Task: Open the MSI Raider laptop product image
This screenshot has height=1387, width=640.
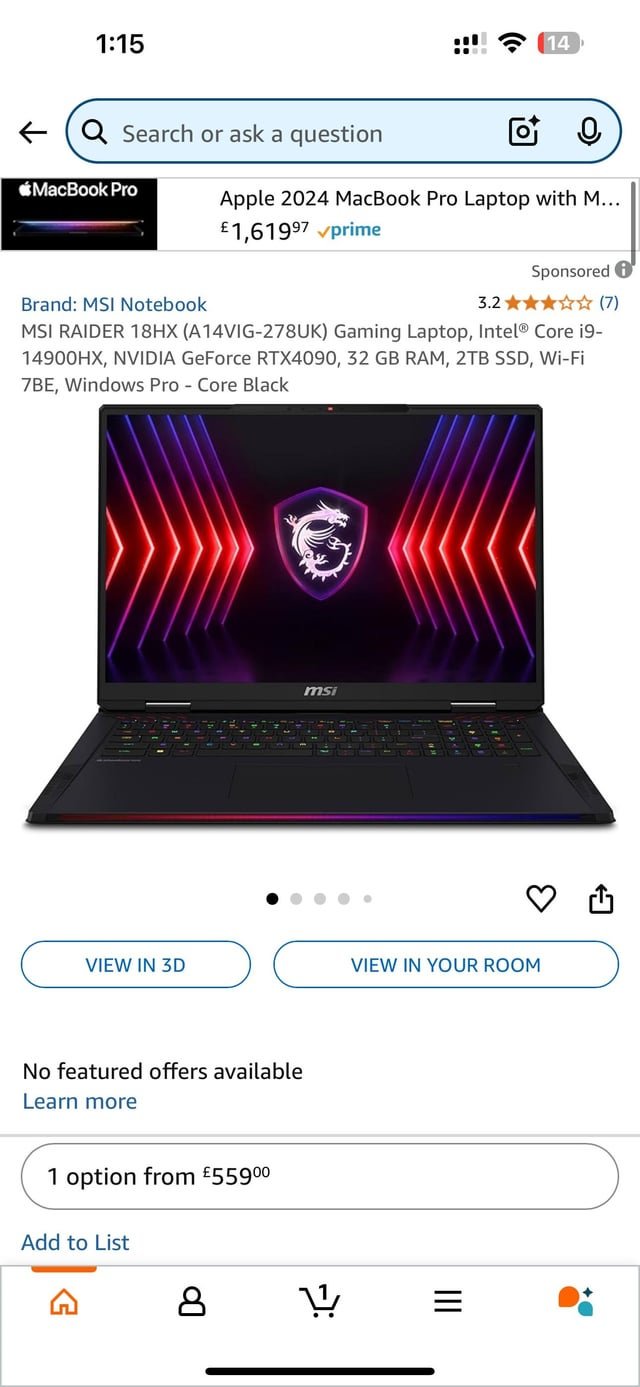Action: (320, 615)
